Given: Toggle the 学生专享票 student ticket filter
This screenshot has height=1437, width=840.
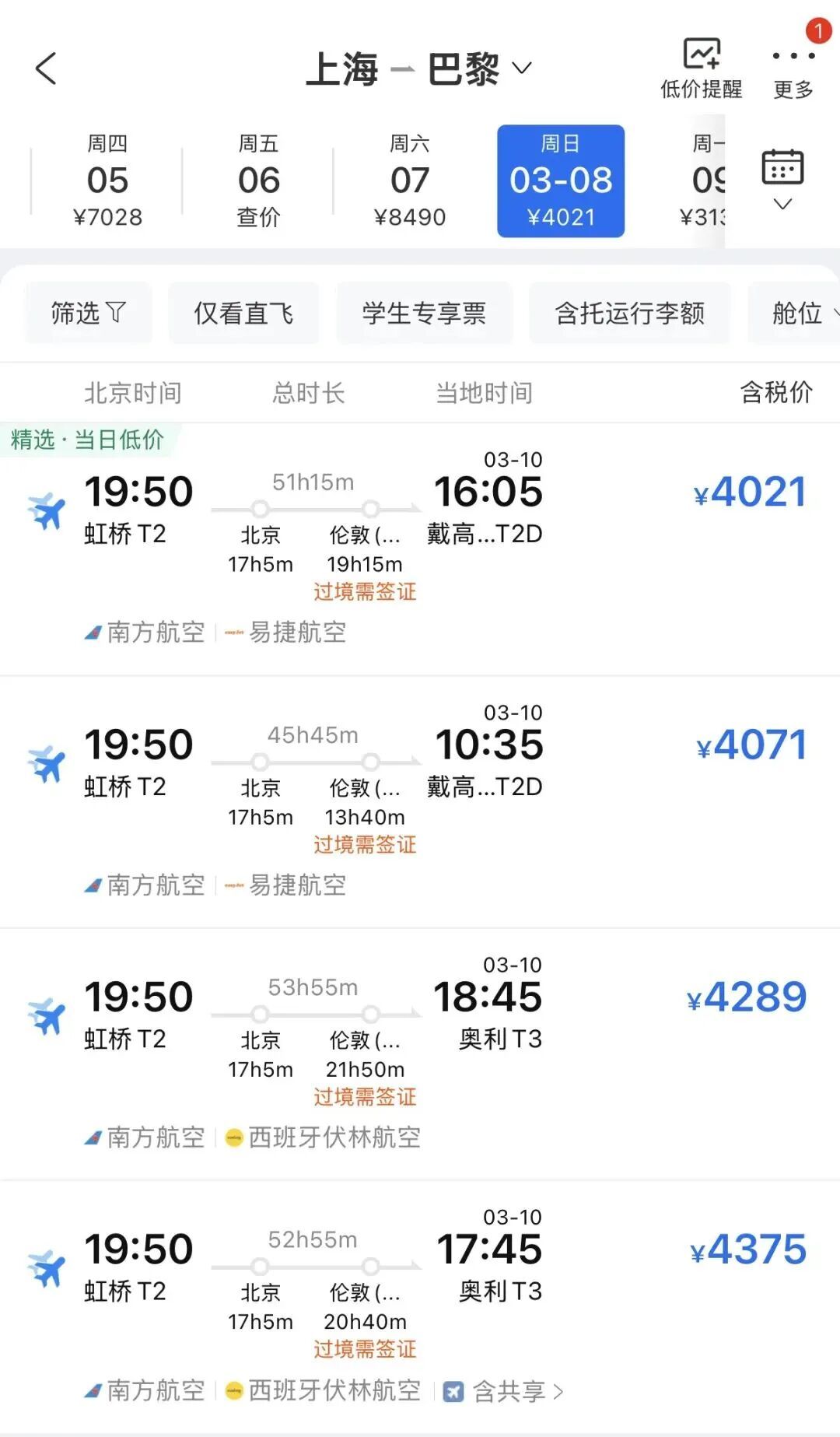Looking at the screenshot, I should (x=425, y=313).
